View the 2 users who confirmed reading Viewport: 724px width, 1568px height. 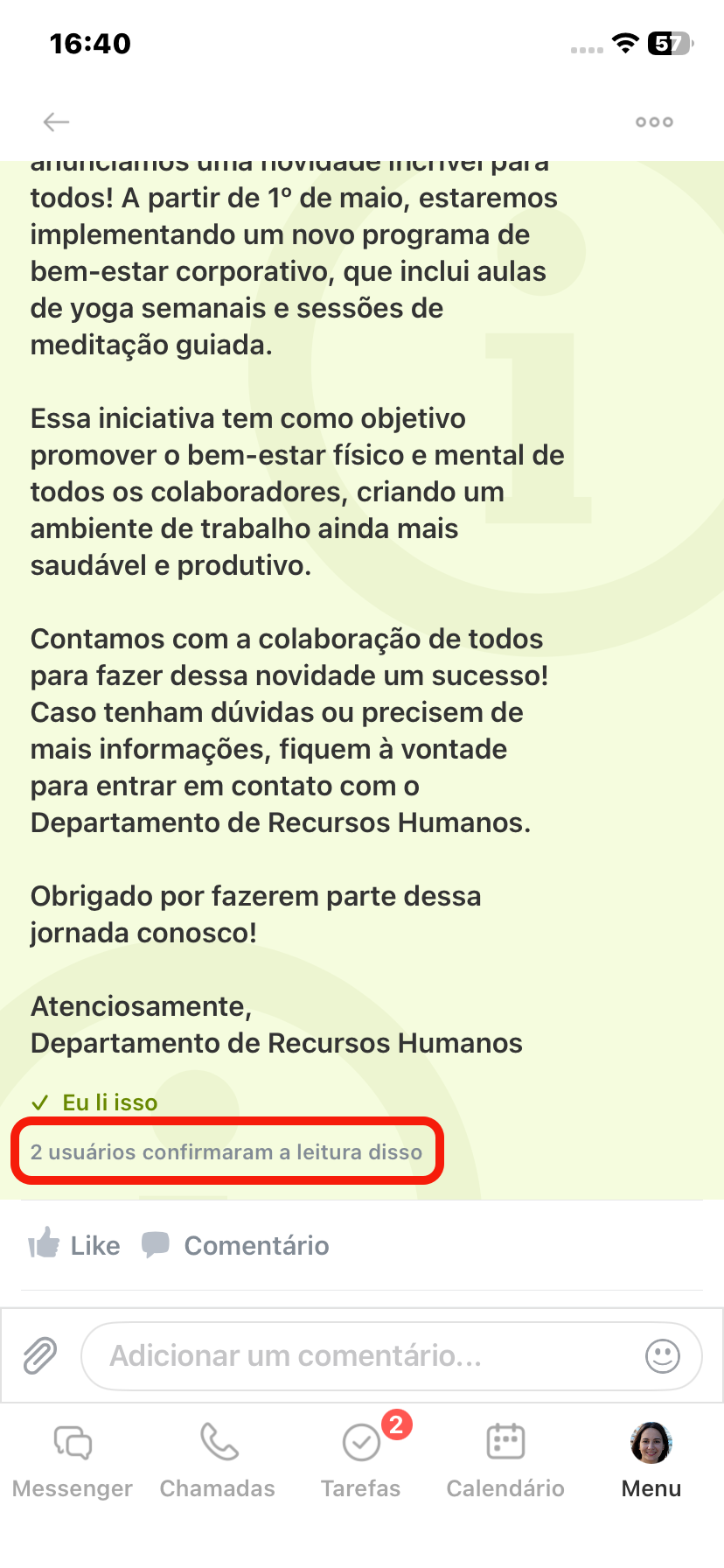pyautogui.click(x=226, y=1151)
